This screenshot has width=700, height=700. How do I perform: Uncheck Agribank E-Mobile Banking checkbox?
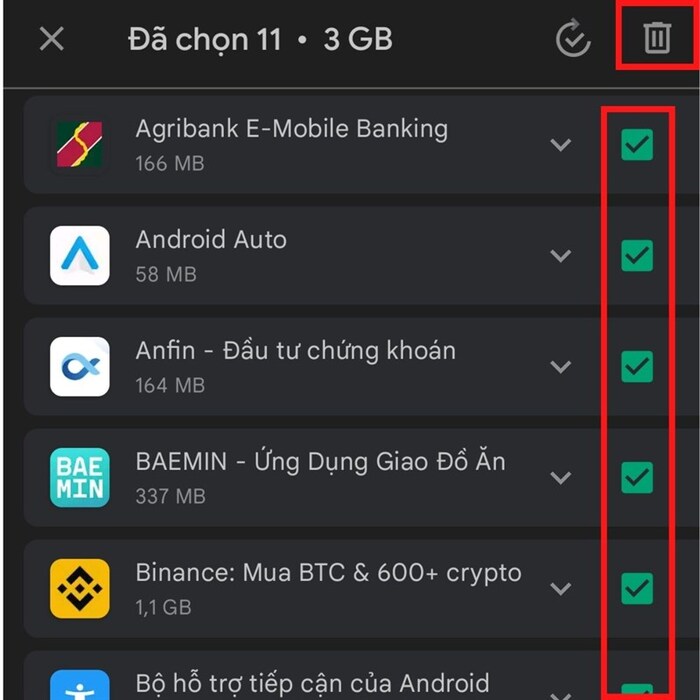tap(637, 145)
